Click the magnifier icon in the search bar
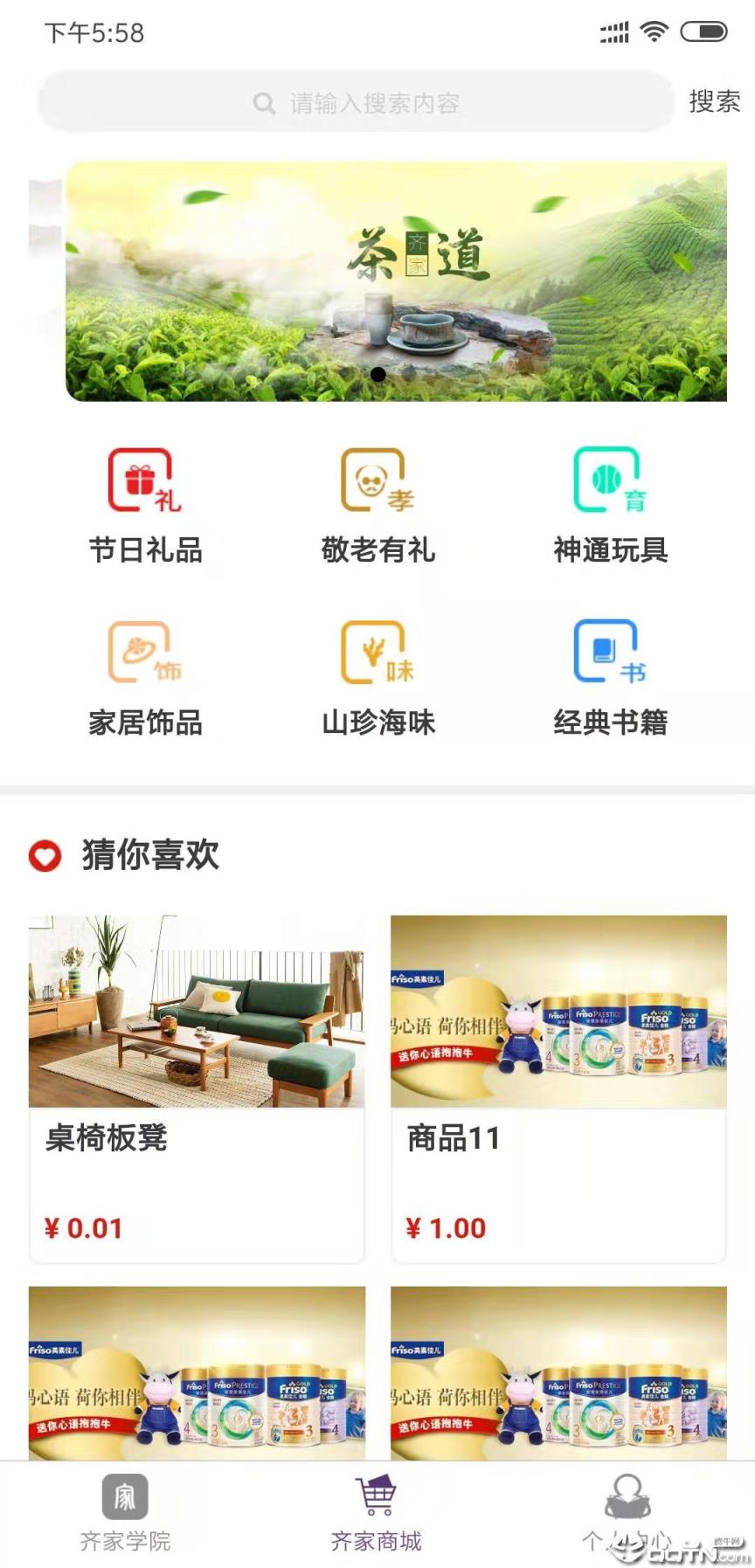Viewport: 755px width, 1568px height. pos(263,103)
